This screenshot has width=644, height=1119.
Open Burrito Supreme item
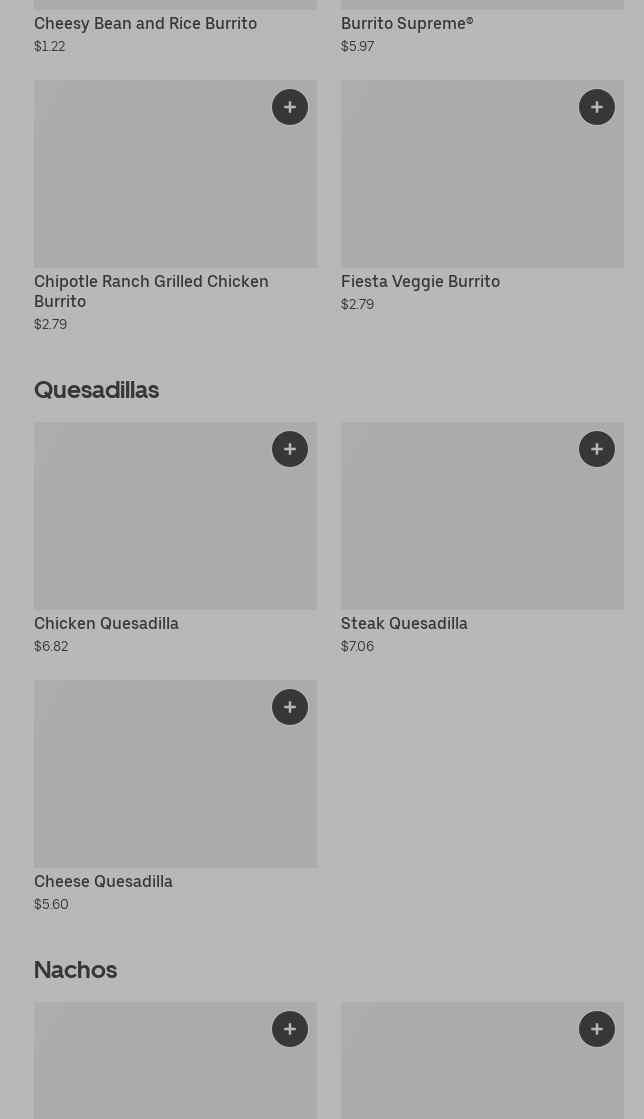[x=407, y=23]
